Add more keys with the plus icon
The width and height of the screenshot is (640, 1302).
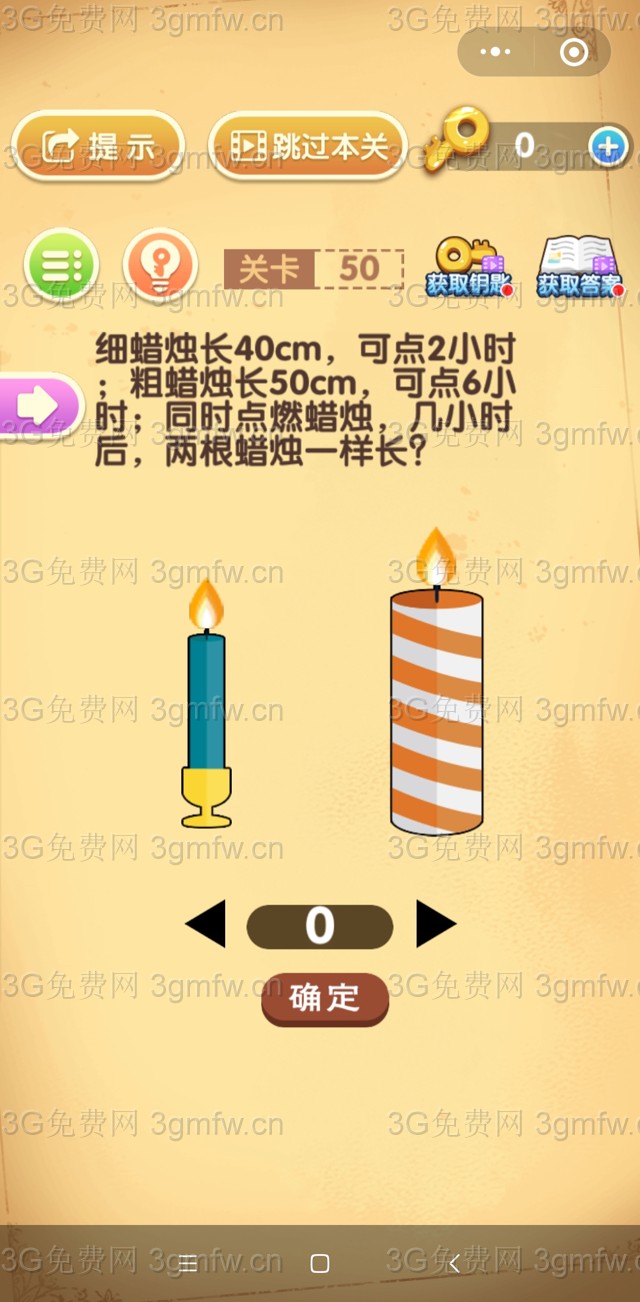(608, 146)
